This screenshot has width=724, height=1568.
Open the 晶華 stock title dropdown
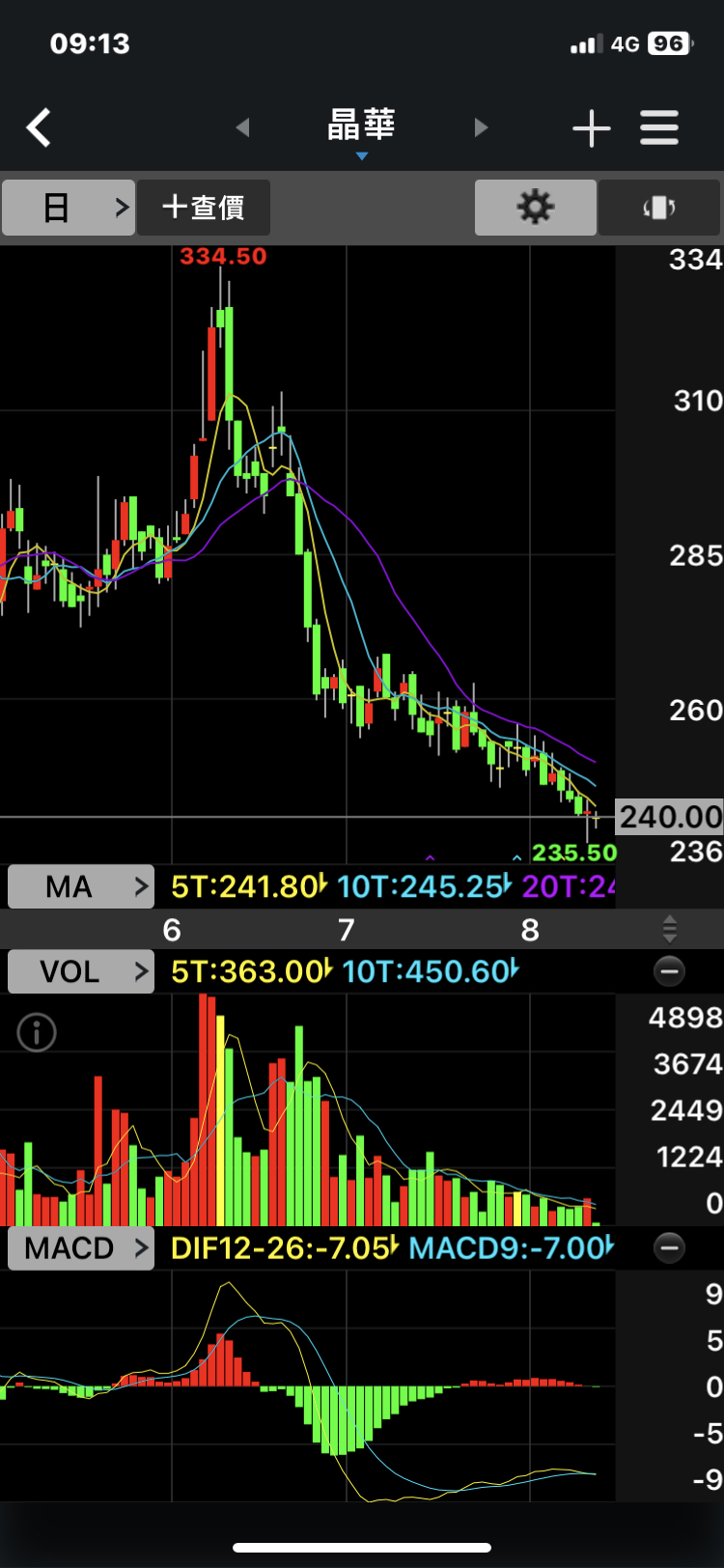coord(361,129)
